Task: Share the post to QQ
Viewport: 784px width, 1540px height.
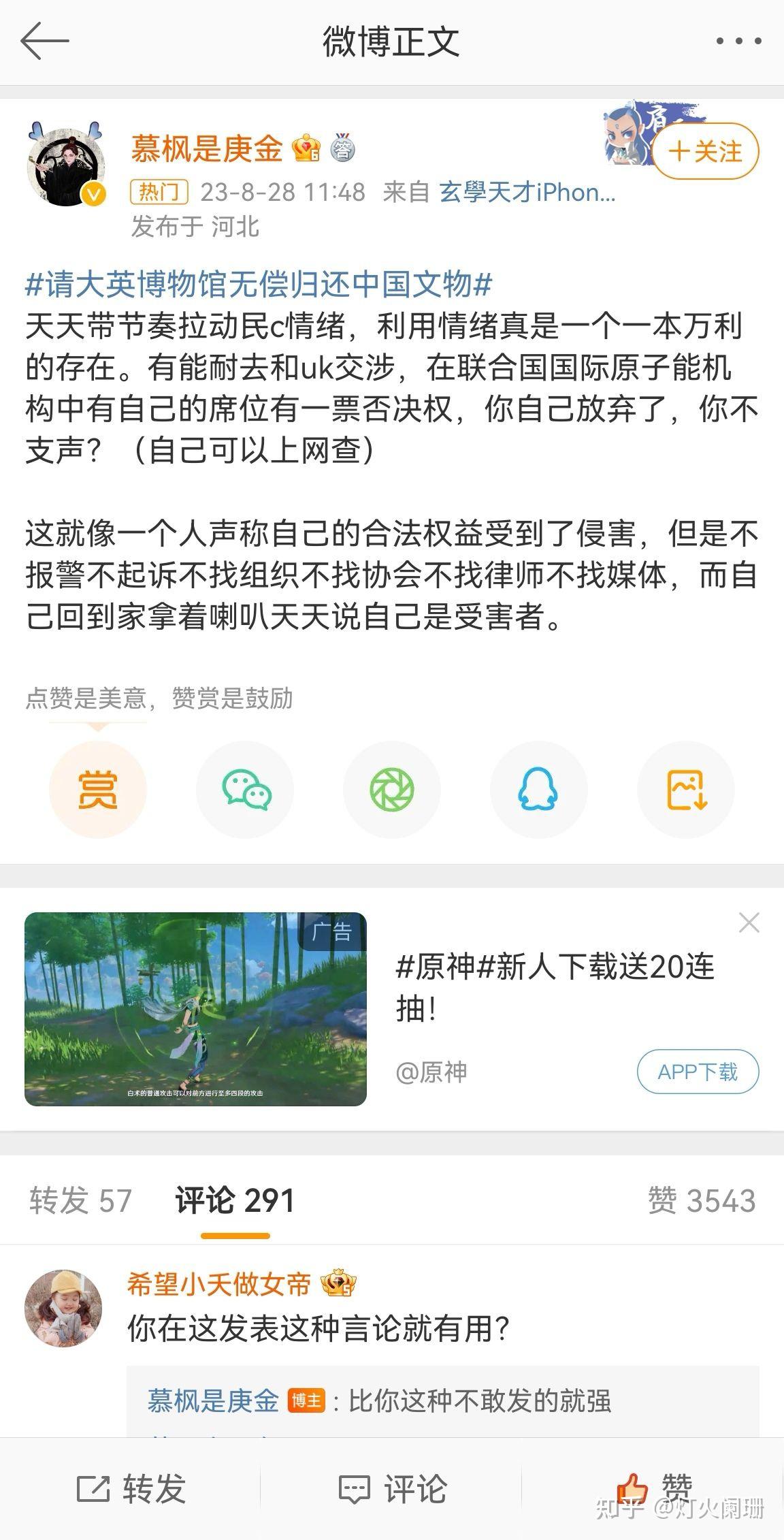Action: tap(538, 790)
